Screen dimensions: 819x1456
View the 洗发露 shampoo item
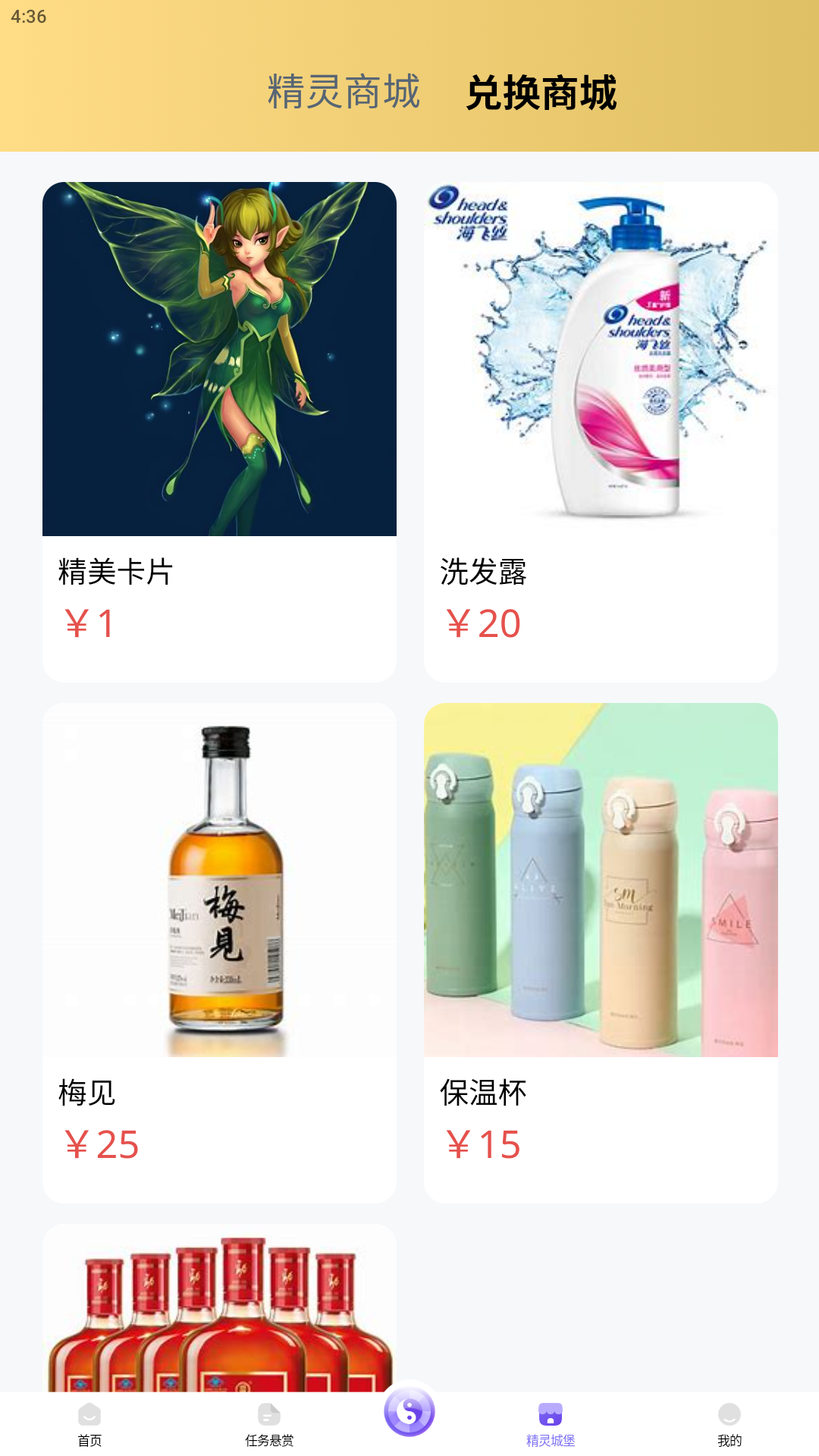coord(601,431)
